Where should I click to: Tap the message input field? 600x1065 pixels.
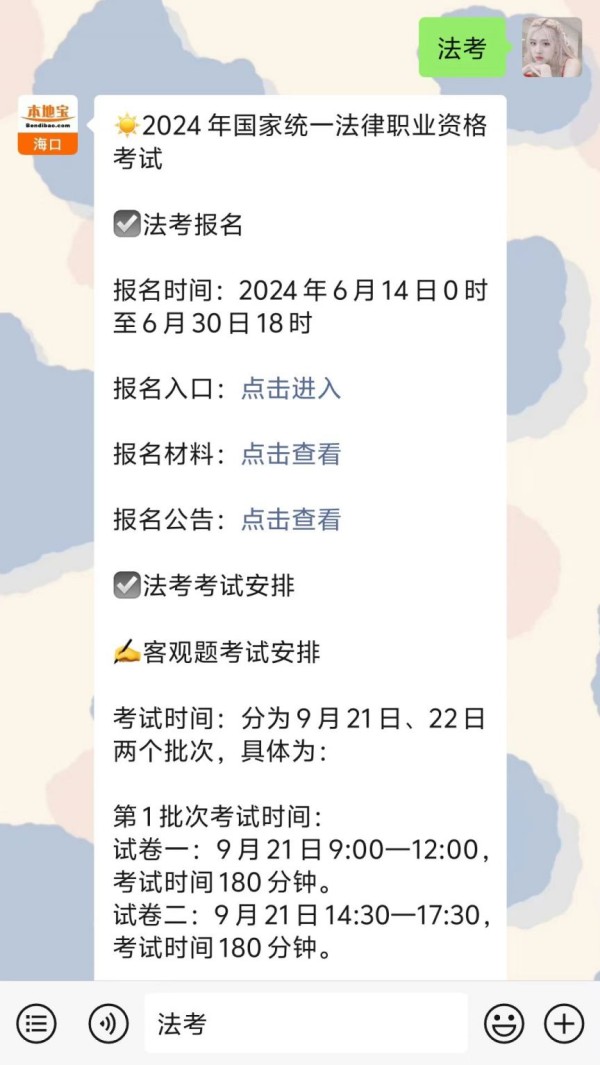tap(306, 1023)
